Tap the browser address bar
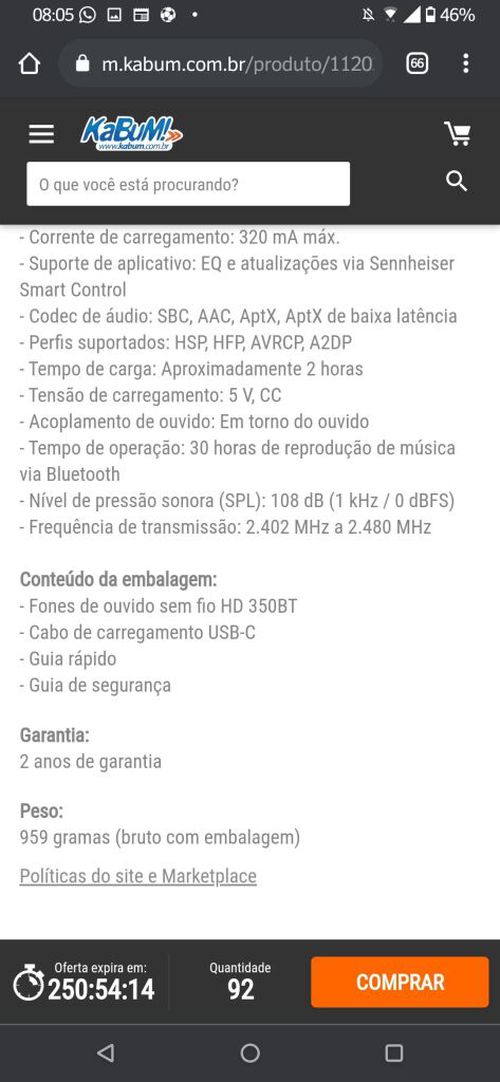 [x=221, y=64]
